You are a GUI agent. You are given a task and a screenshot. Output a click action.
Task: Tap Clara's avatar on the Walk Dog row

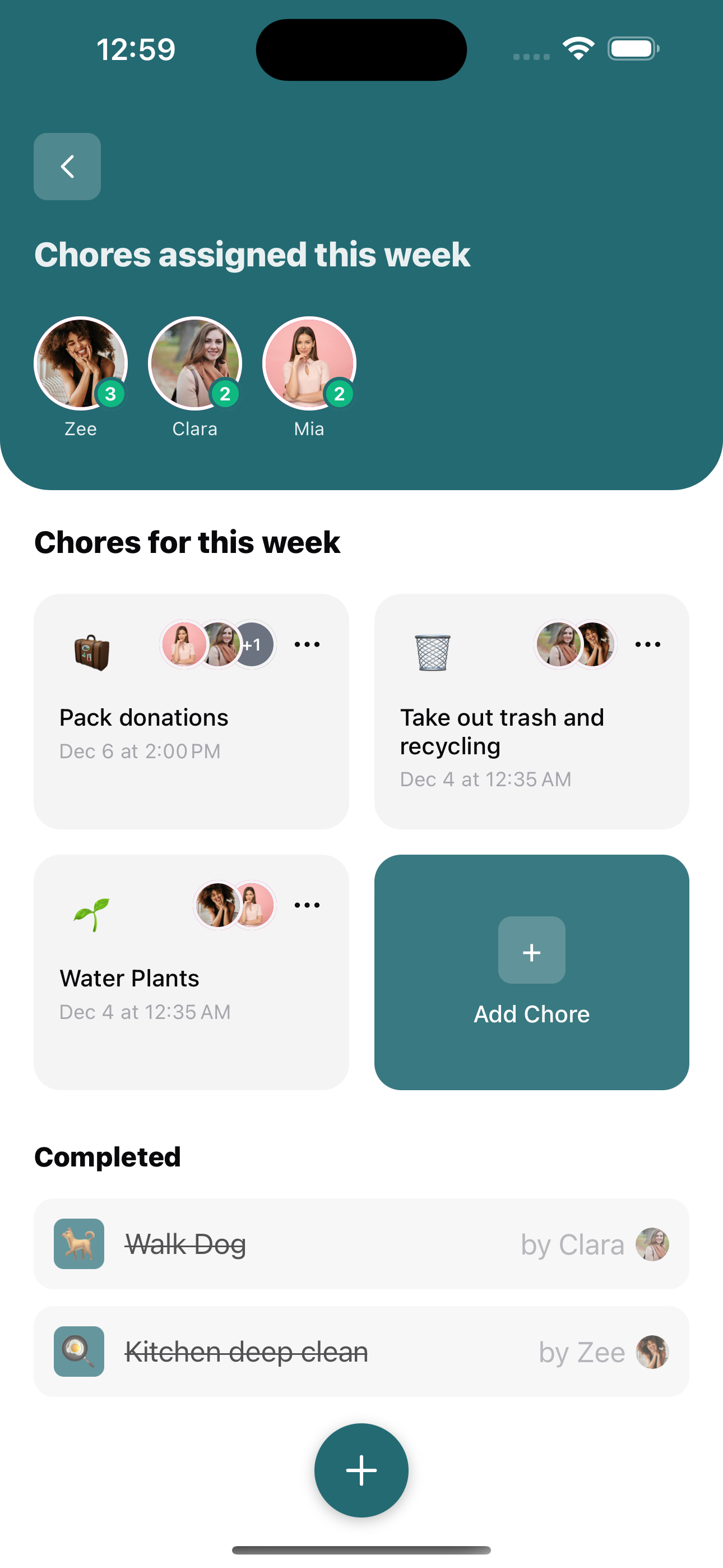(655, 1243)
